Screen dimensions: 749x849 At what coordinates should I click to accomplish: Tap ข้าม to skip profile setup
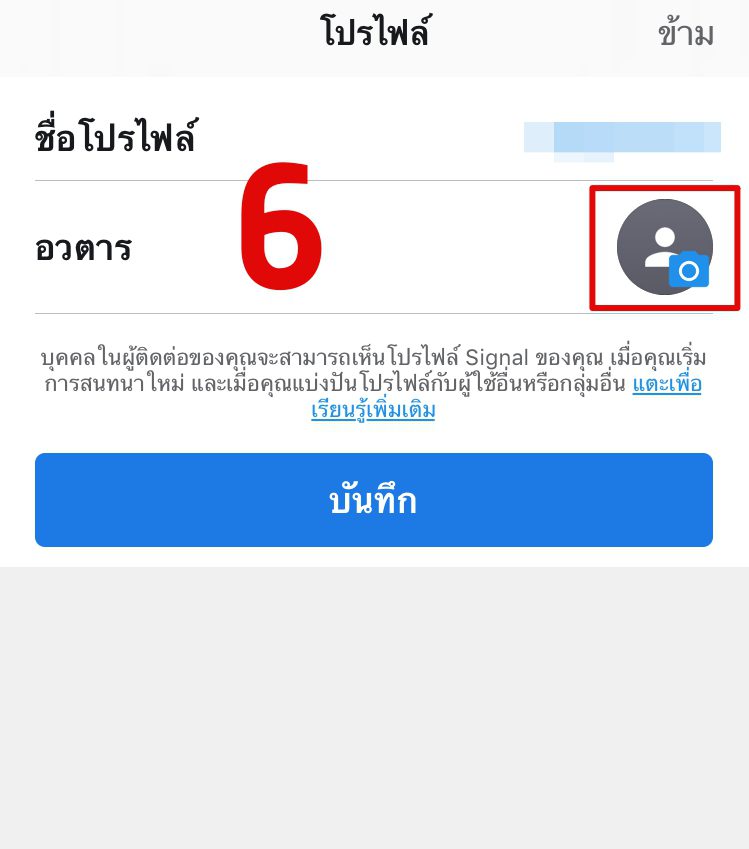coord(685,35)
